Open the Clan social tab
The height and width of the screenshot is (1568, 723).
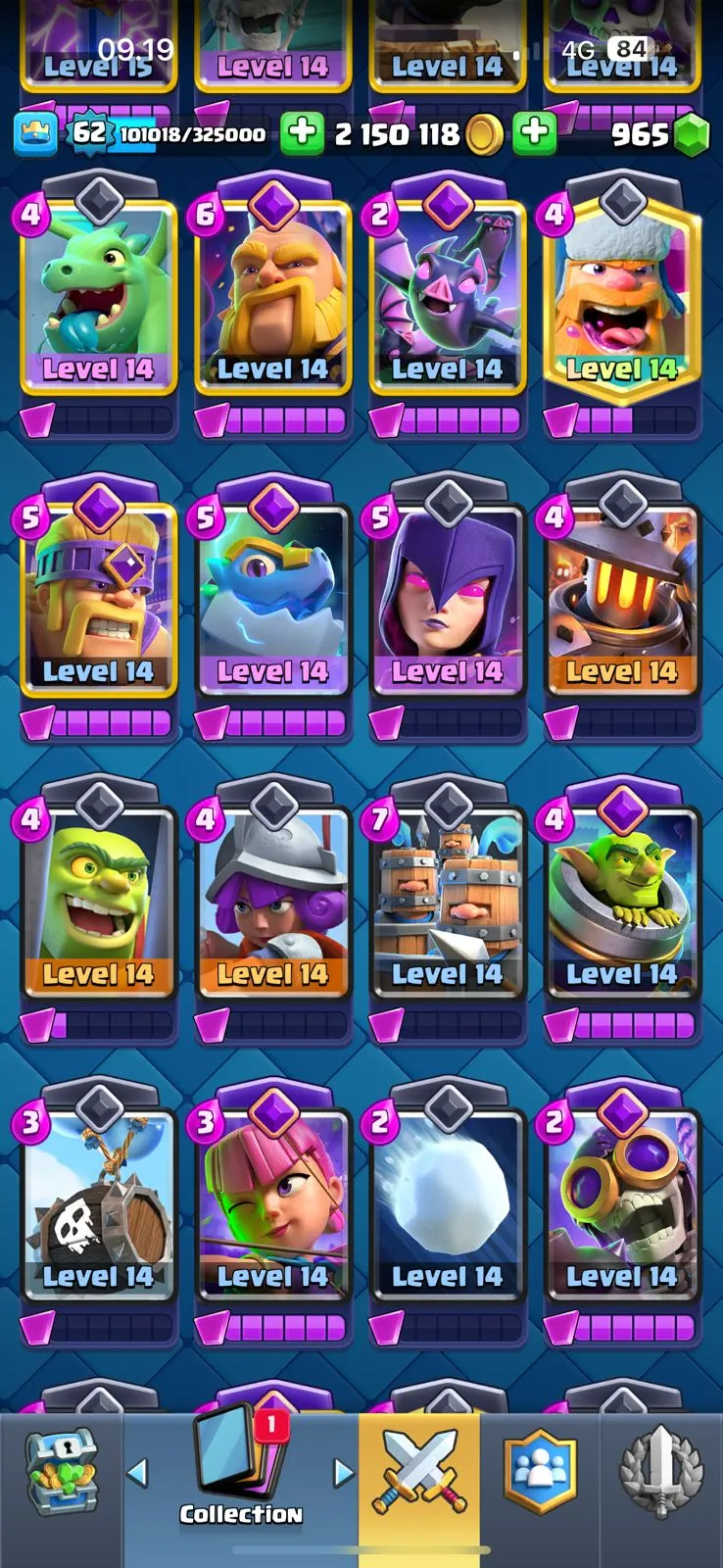click(x=540, y=1470)
